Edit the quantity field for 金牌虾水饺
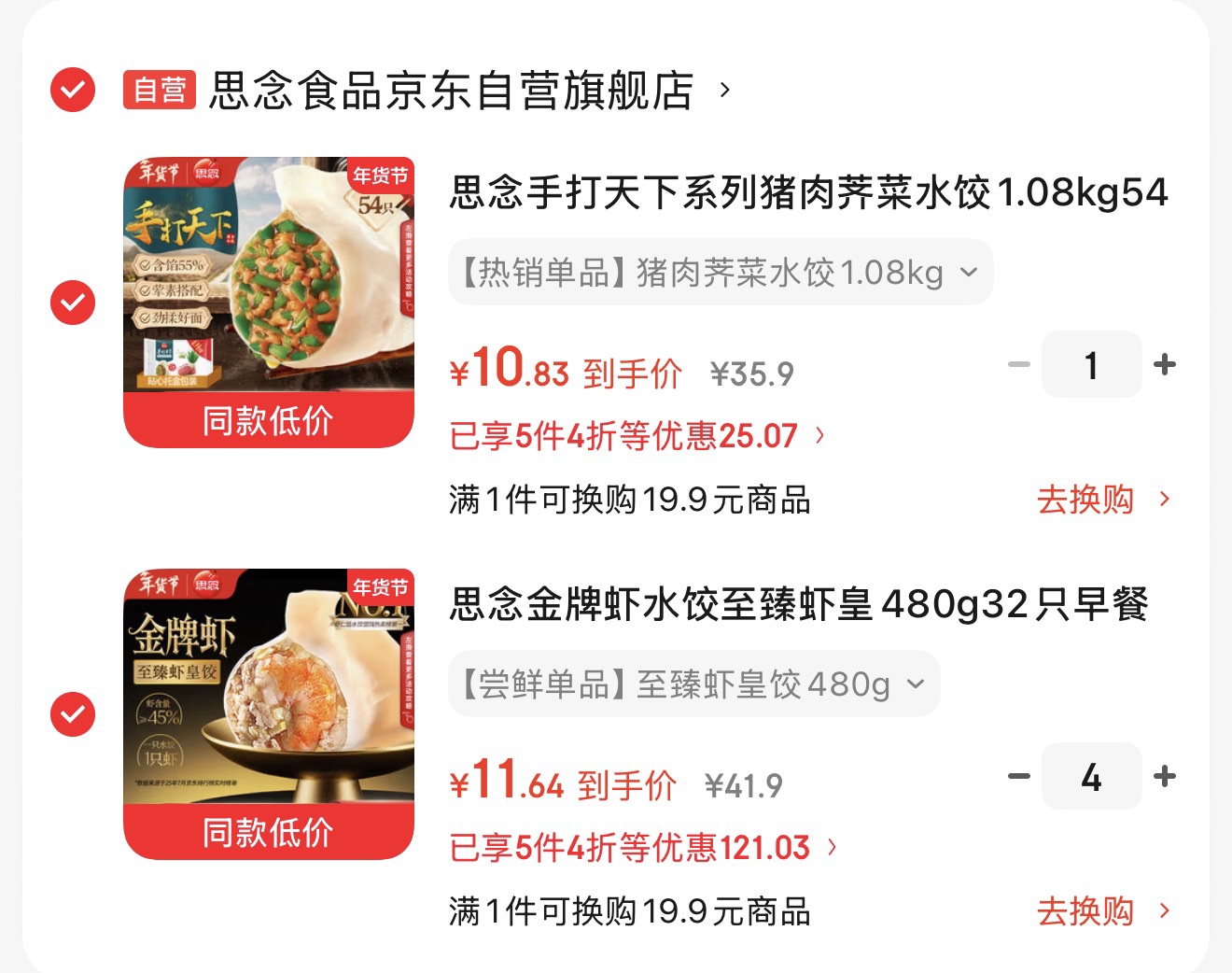 point(1091,777)
